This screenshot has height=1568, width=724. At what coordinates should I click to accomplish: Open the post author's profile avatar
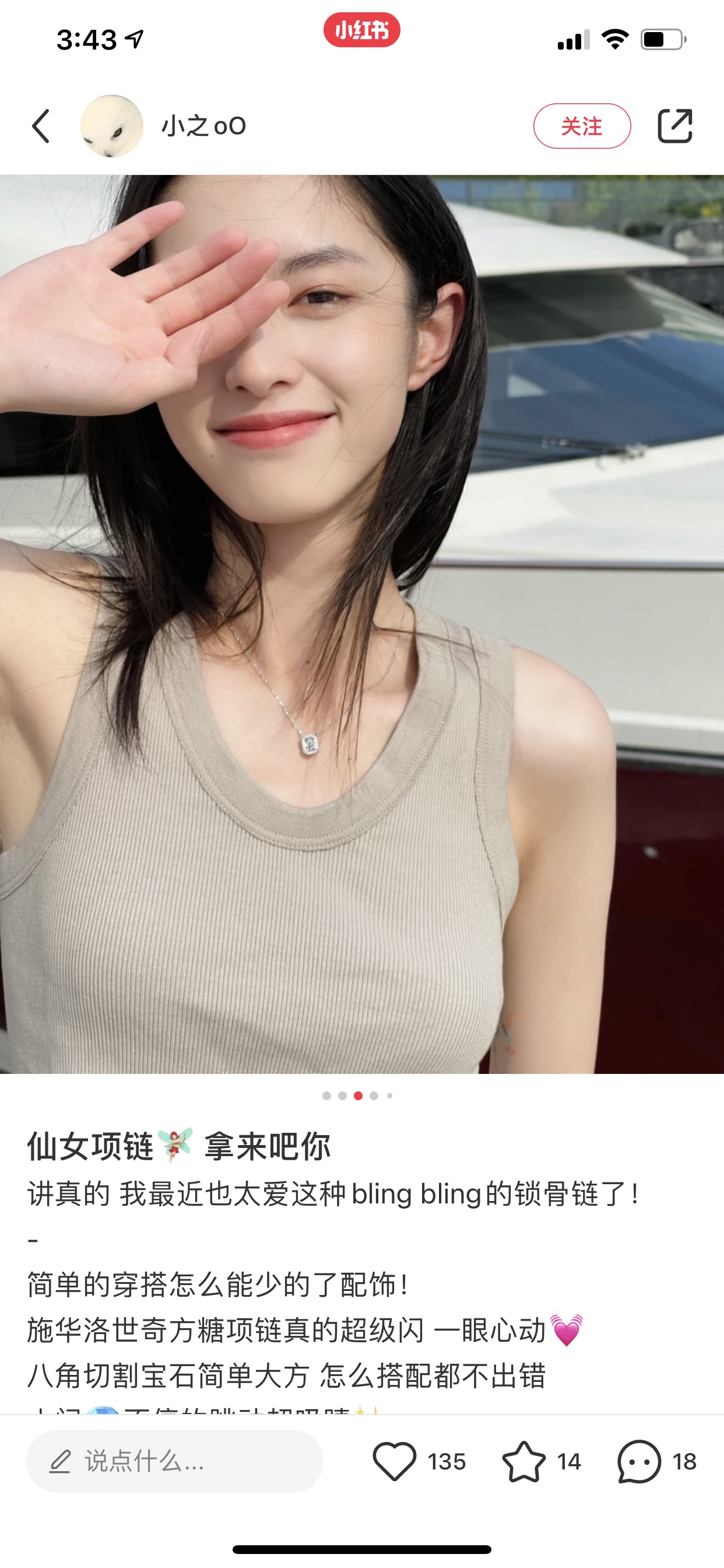click(112, 127)
